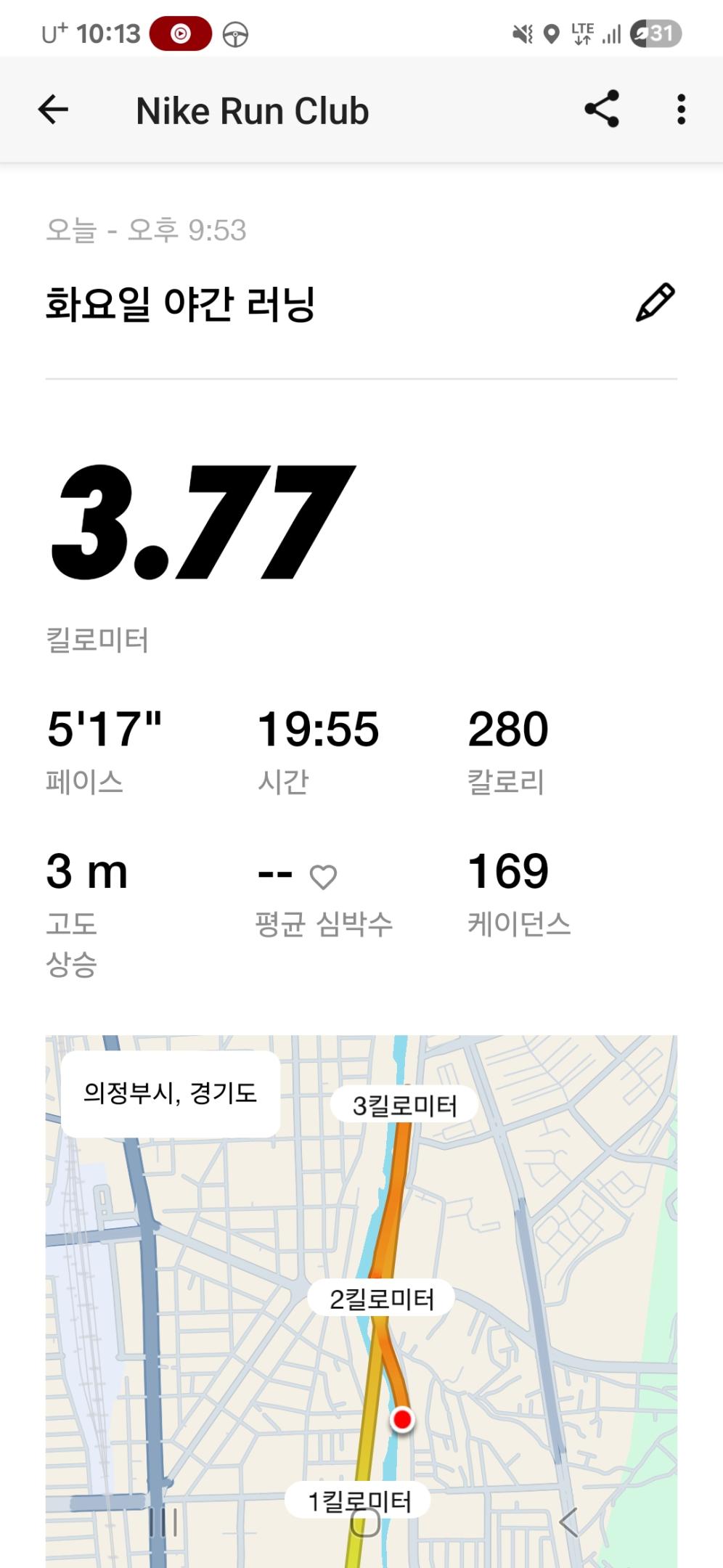Screen dimensions: 723x1568
Task: Open the three-dot overflow menu
Action: pos(680,110)
